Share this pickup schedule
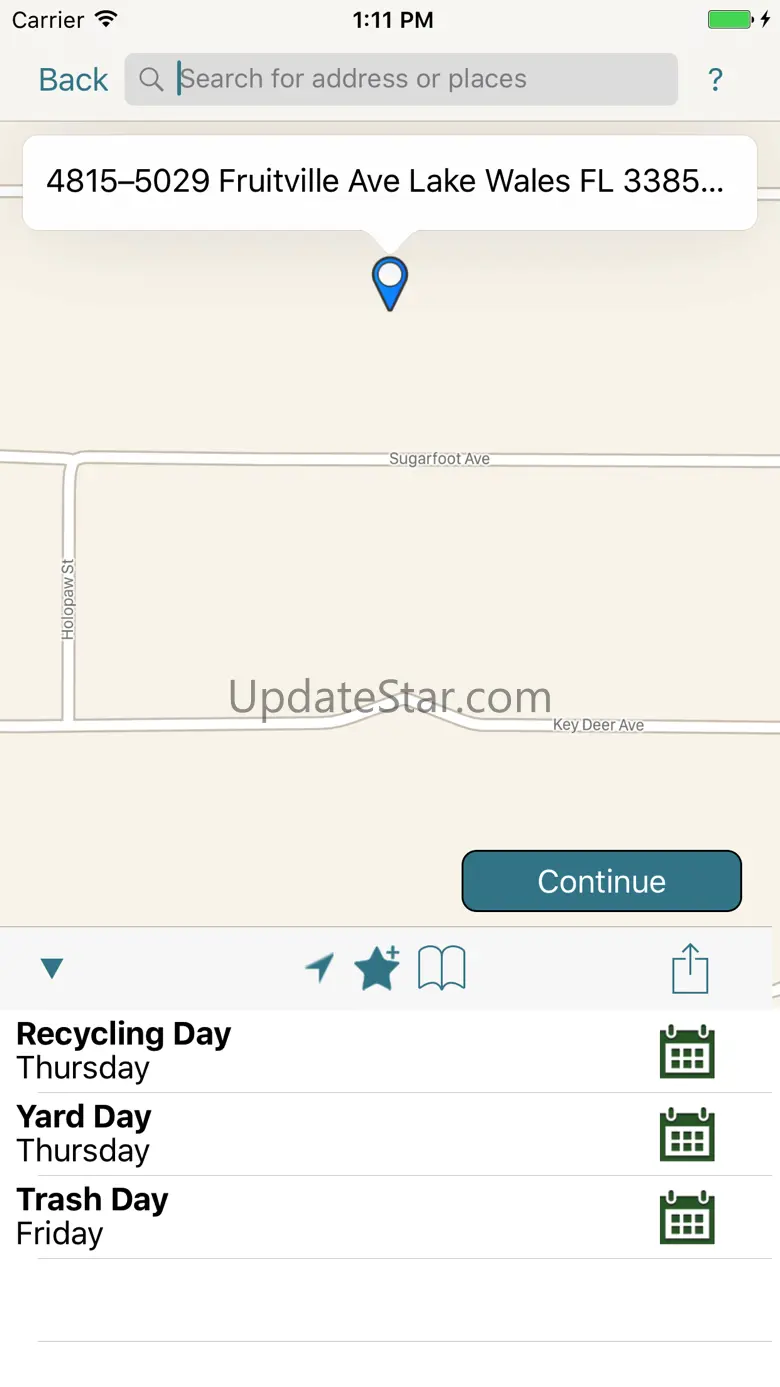 [x=690, y=969]
